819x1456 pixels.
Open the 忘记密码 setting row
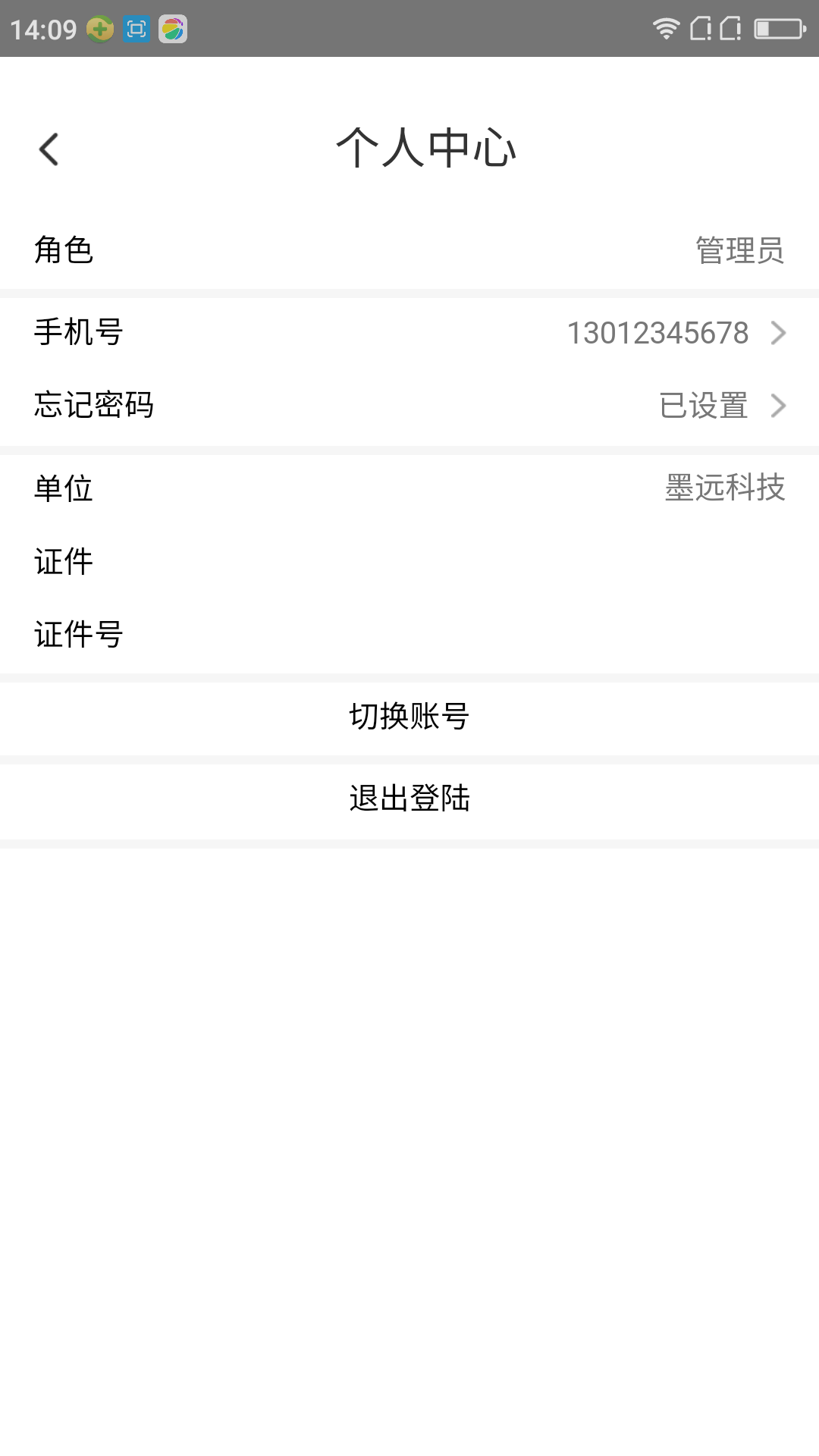pos(409,406)
